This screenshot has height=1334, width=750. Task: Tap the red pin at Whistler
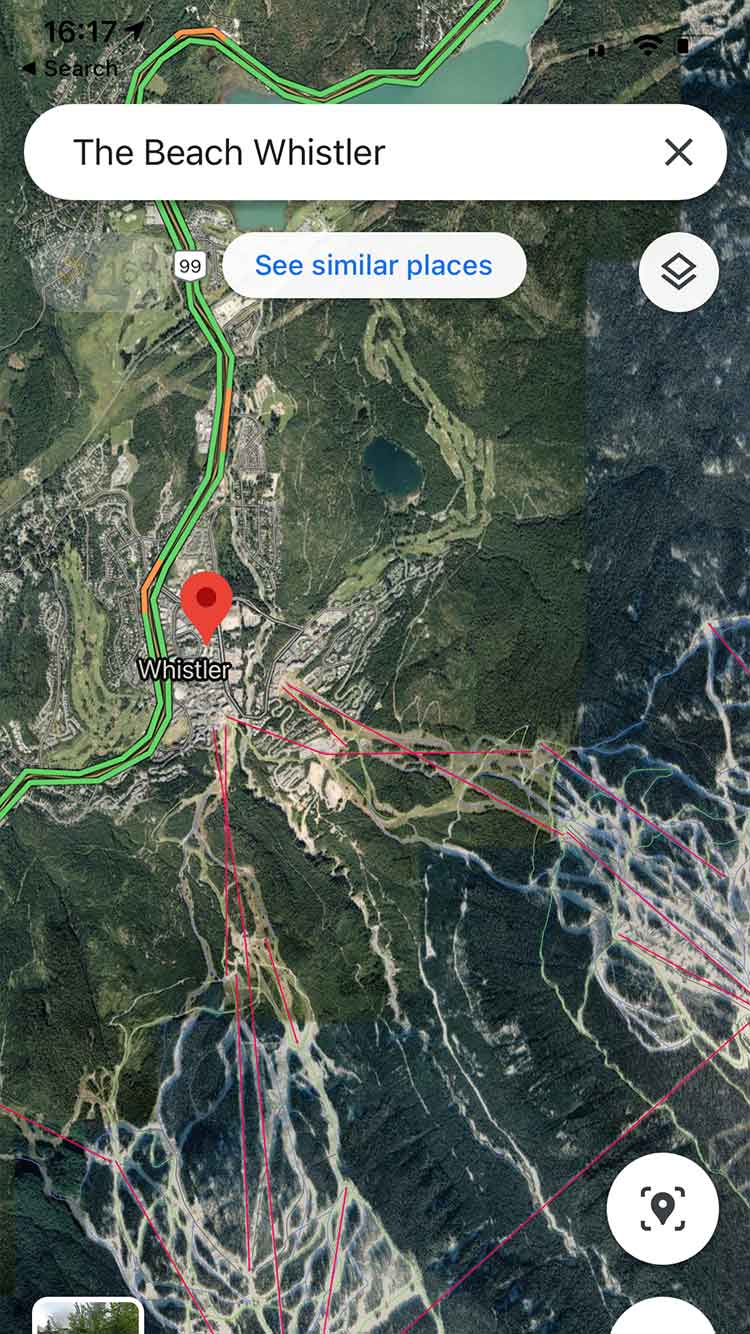tap(206, 605)
